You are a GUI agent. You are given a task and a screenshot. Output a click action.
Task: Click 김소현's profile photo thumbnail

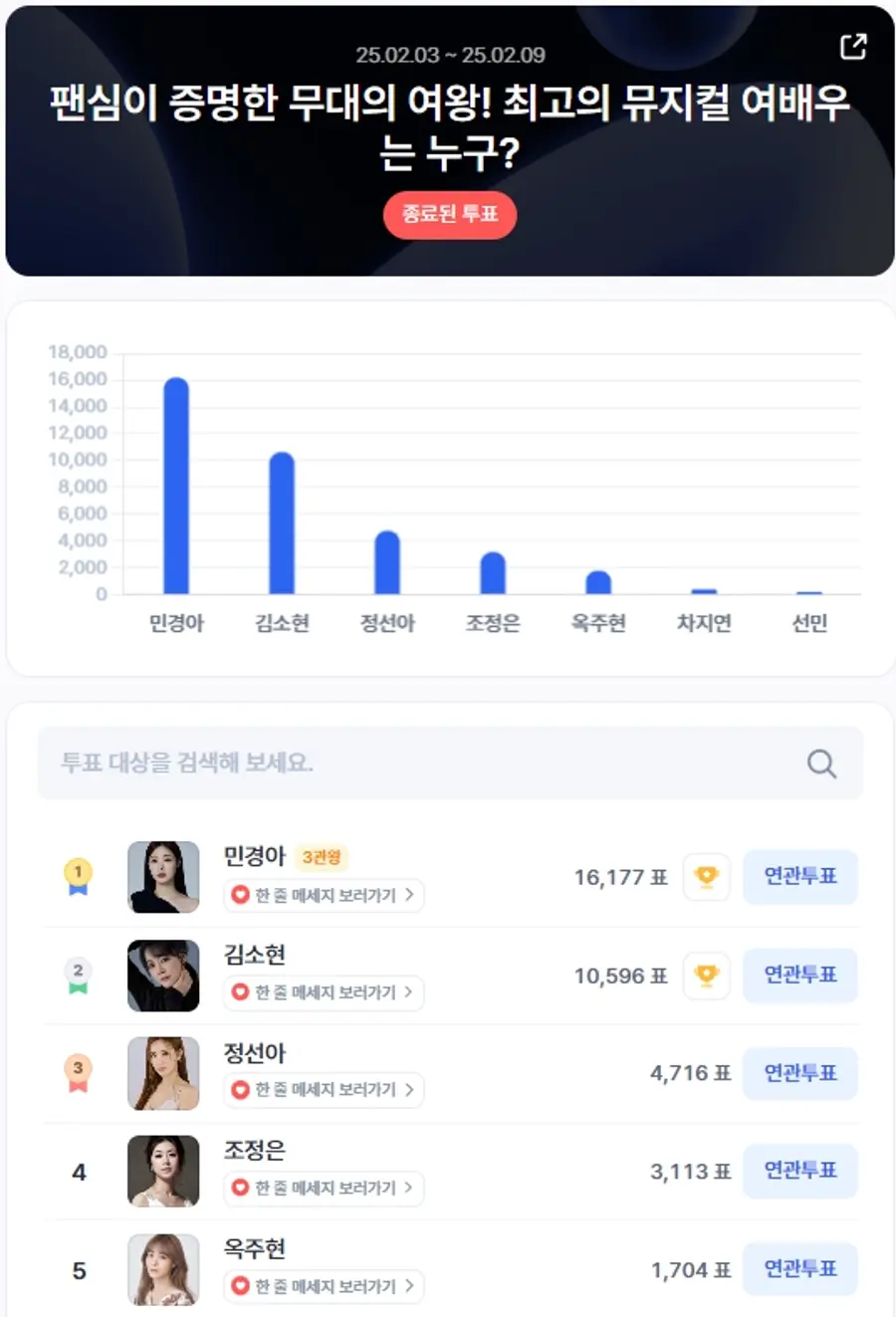[x=162, y=976]
